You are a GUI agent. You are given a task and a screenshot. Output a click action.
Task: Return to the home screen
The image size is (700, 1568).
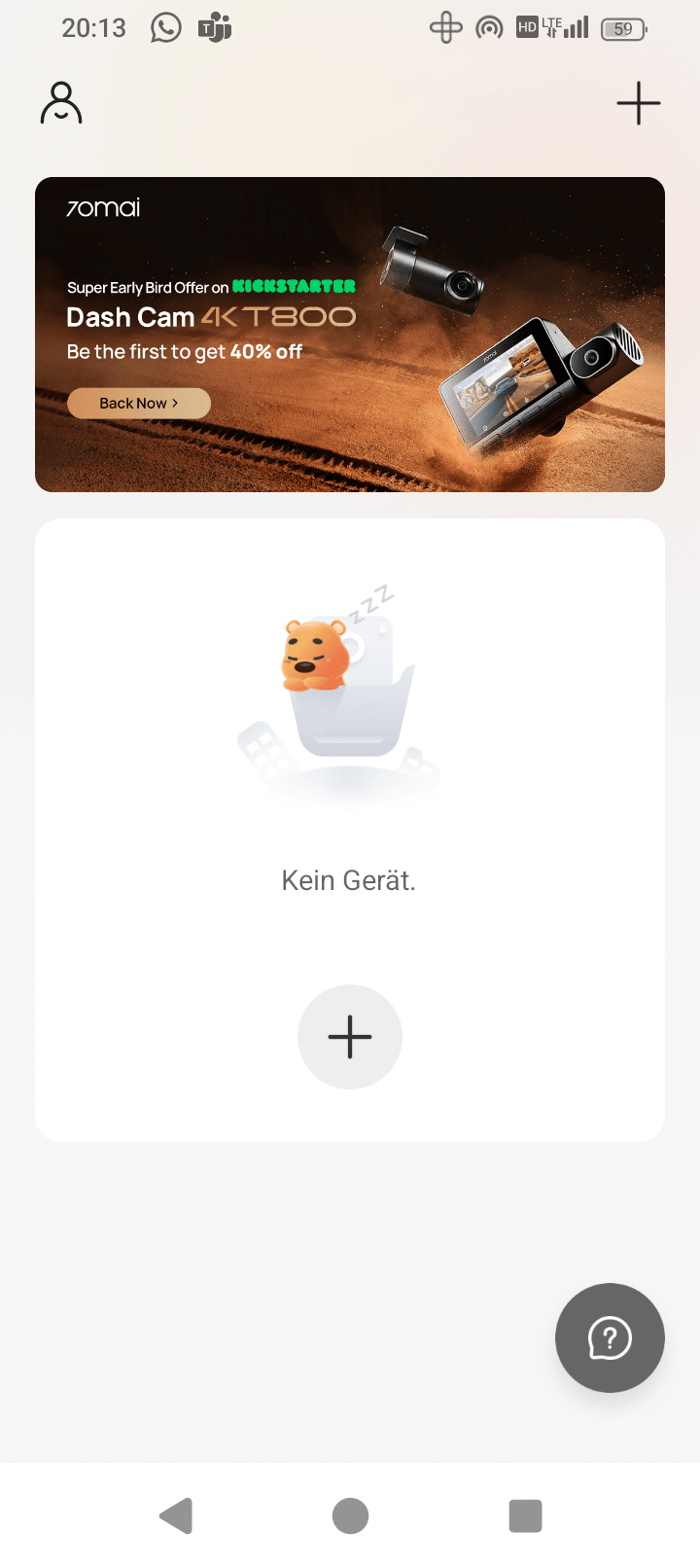(x=350, y=1515)
